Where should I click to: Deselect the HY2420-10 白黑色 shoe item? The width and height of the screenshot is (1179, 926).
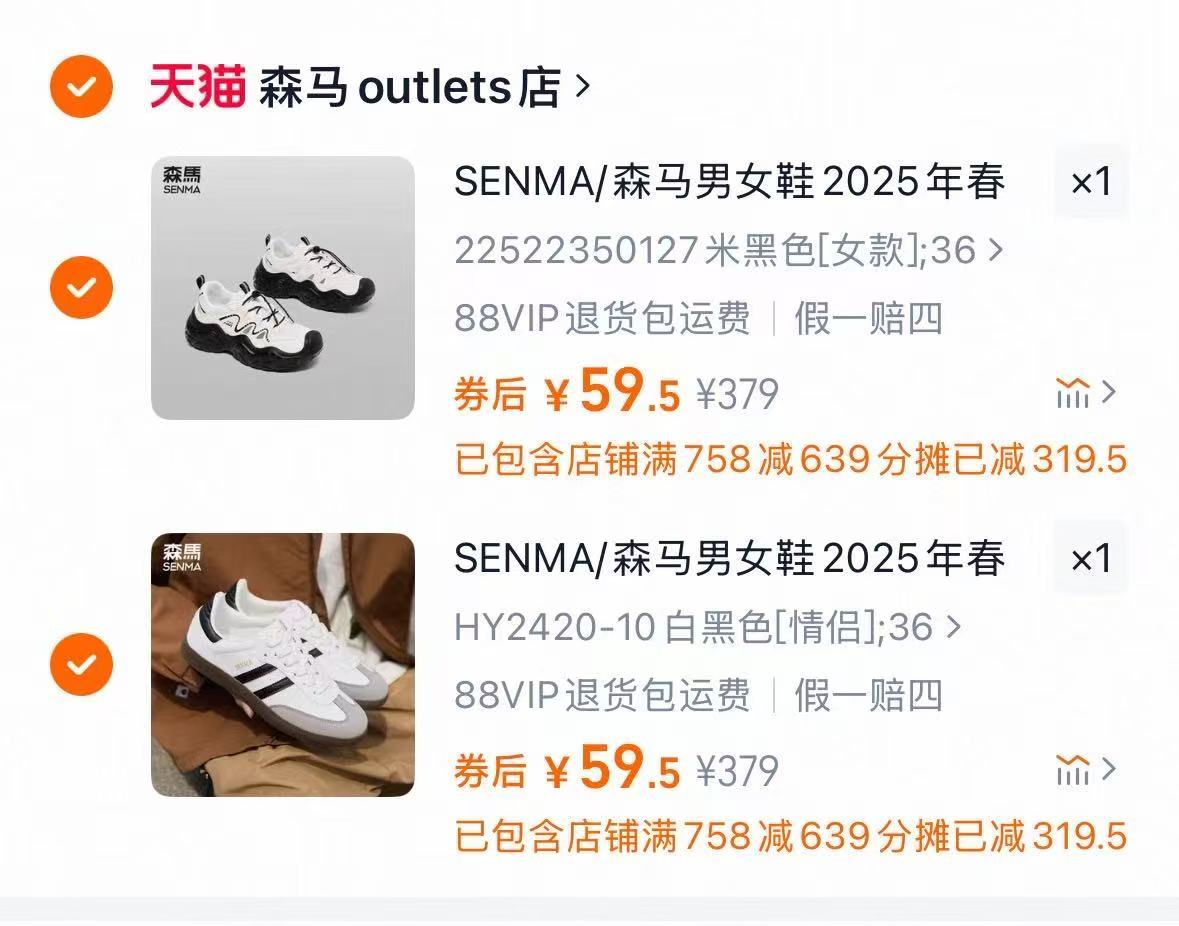tap(81, 664)
